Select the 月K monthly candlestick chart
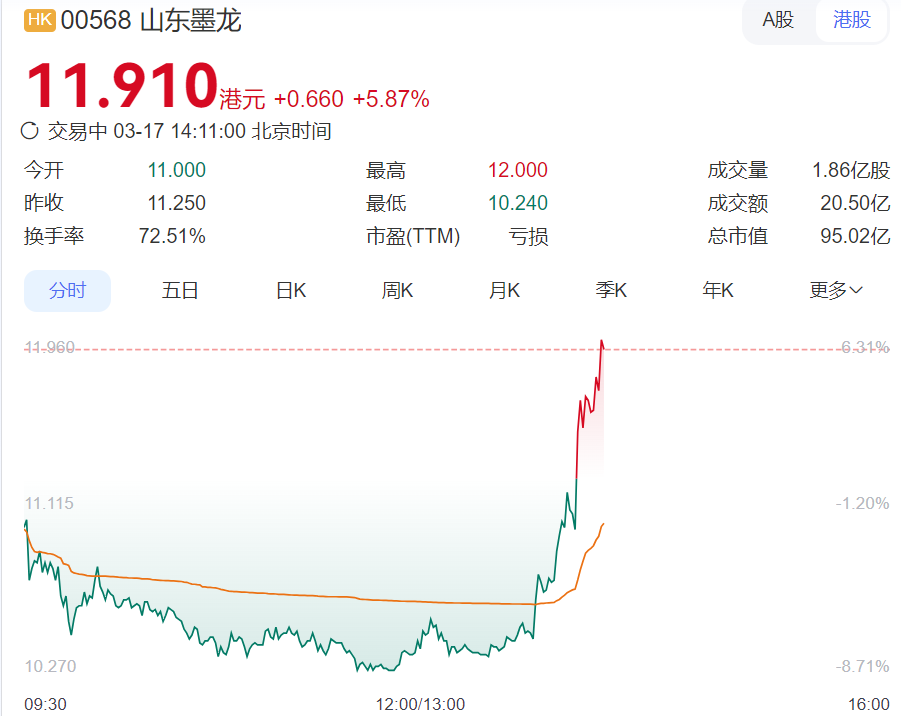 [504, 291]
